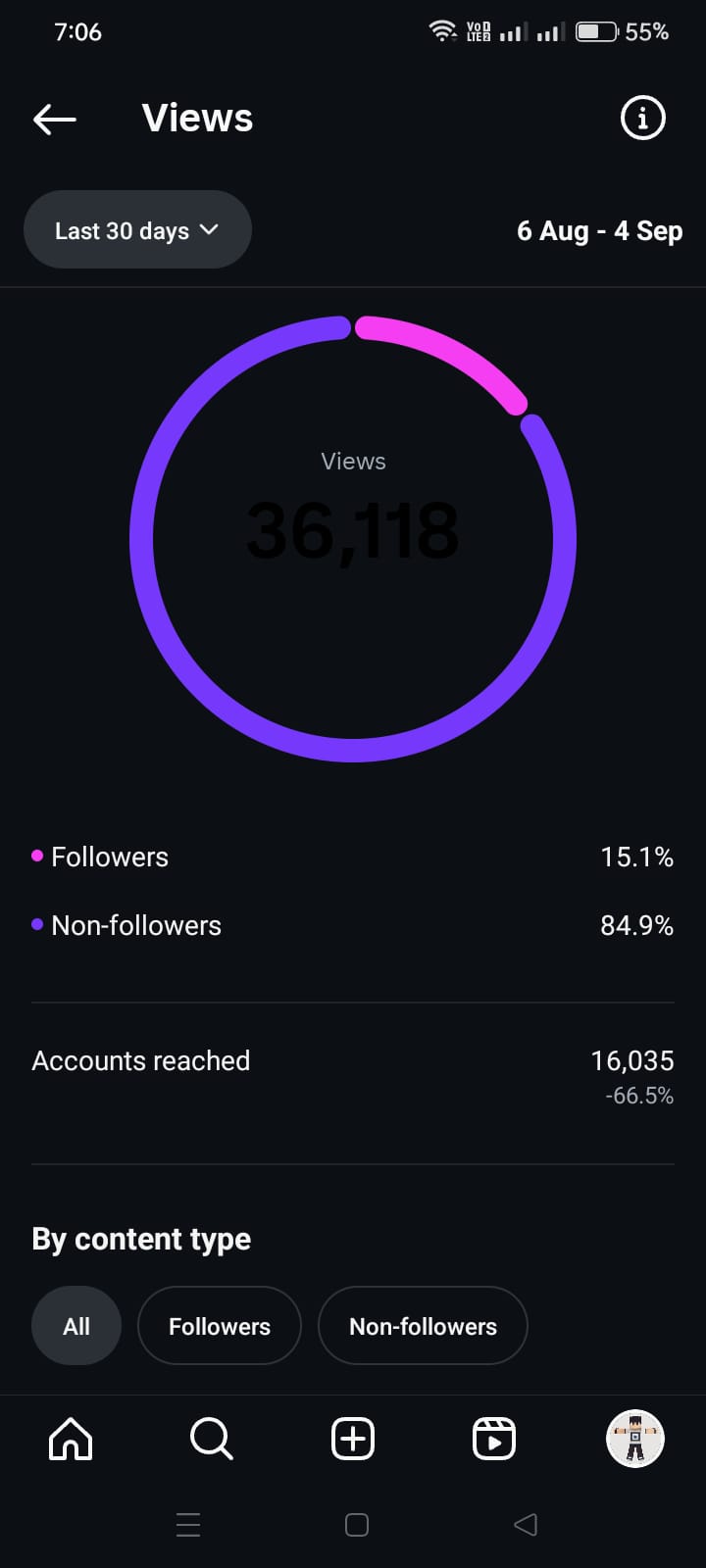Go to the Home feed tab
This screenshot has width=706, height=1568.
tap(71, 1439)
